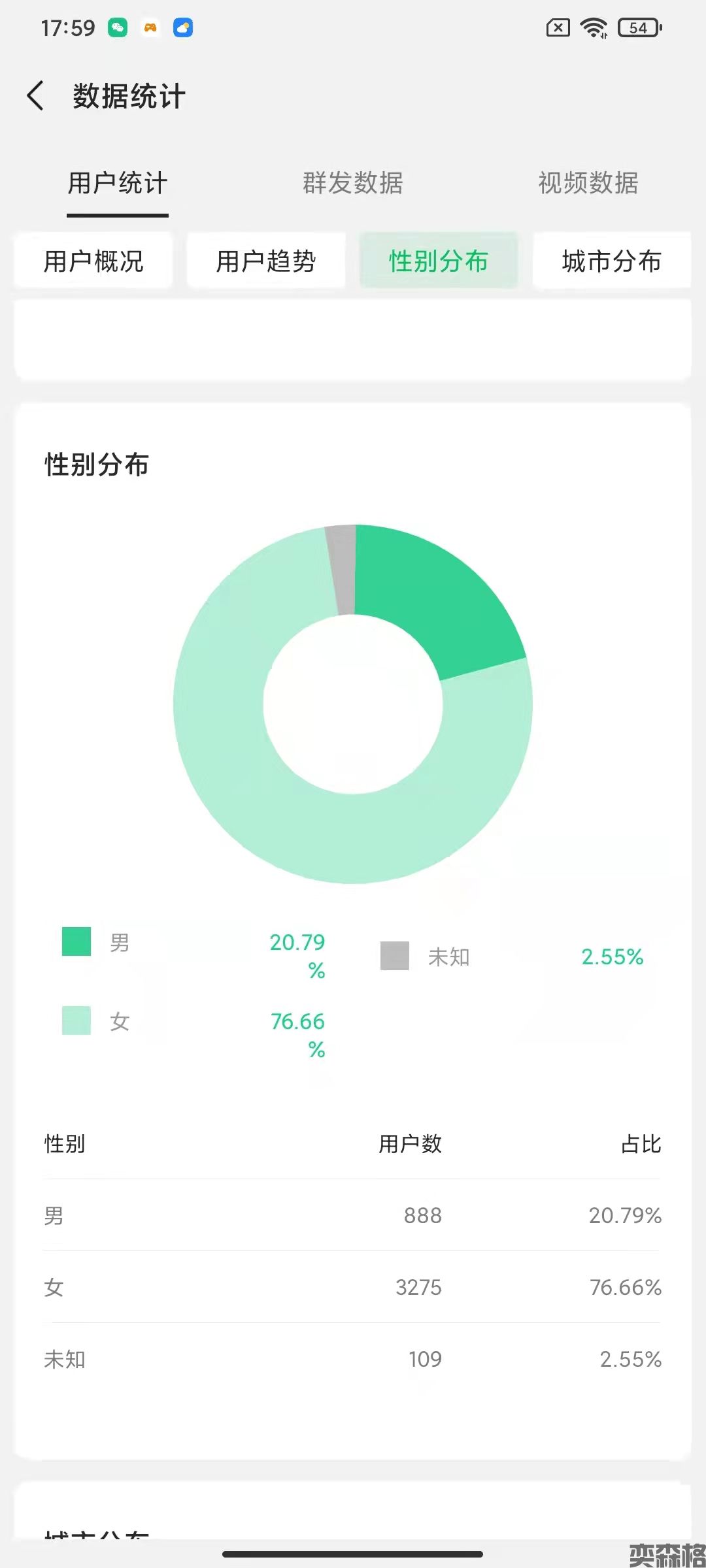
Task: Show the 用户趋势 section
Action: [266, 261]
